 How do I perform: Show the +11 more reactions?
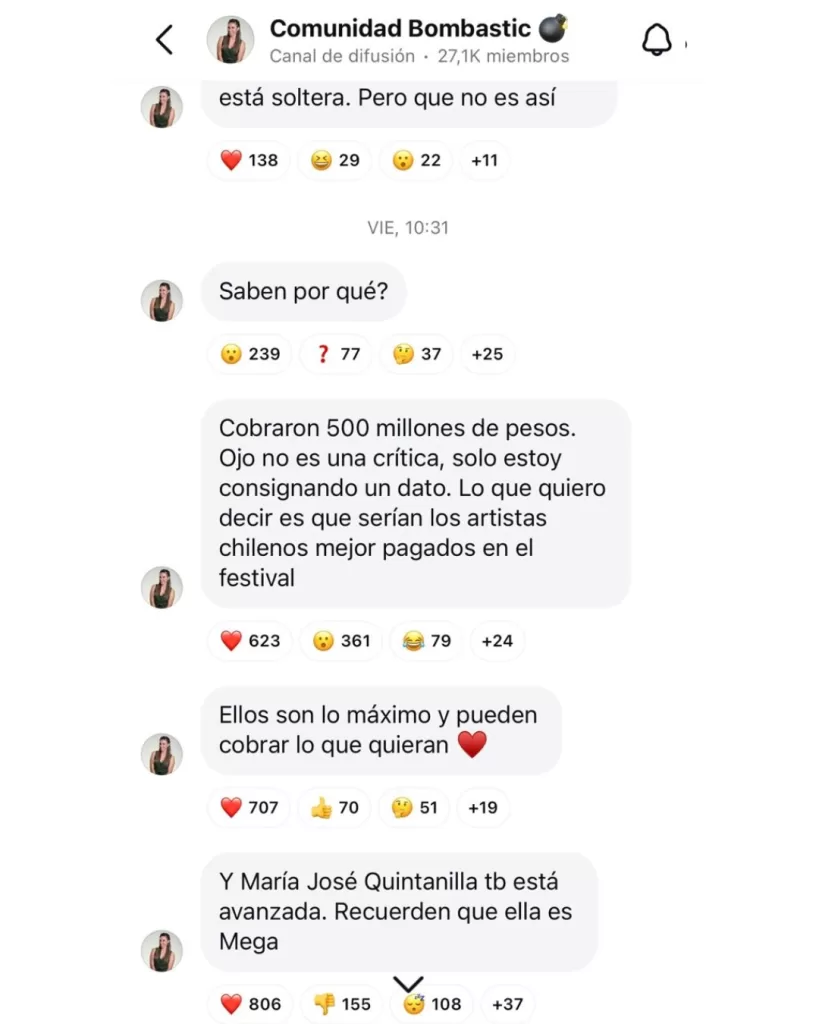point(485,160)
